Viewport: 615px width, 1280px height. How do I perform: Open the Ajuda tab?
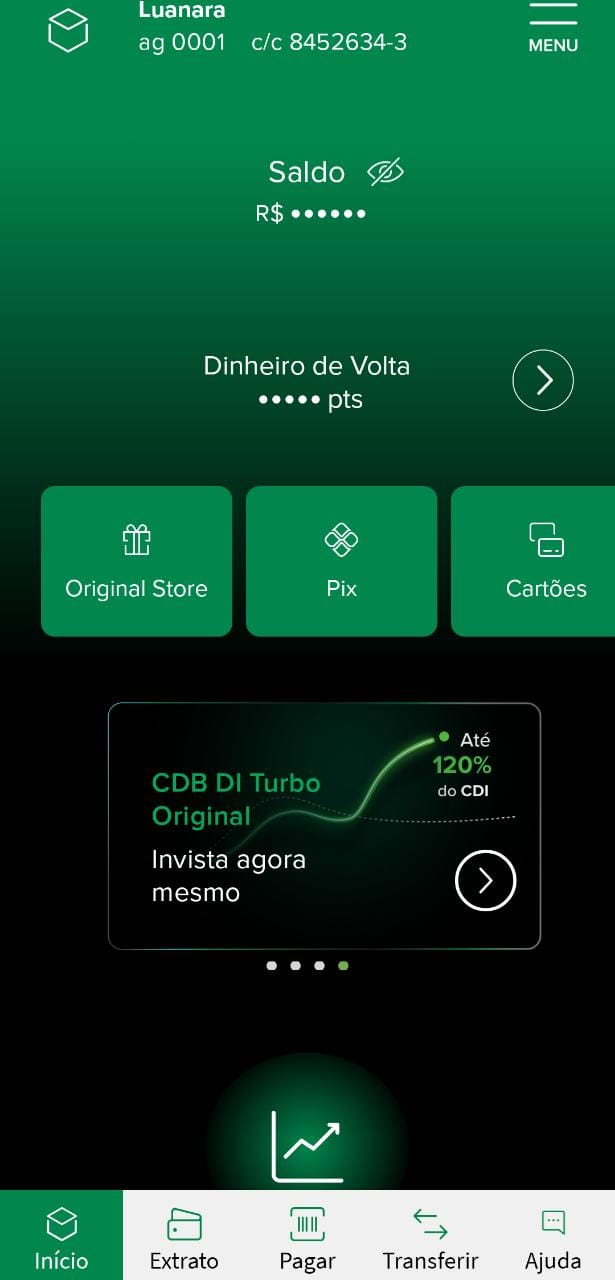pyautogui.click(x=553, y=1236)
